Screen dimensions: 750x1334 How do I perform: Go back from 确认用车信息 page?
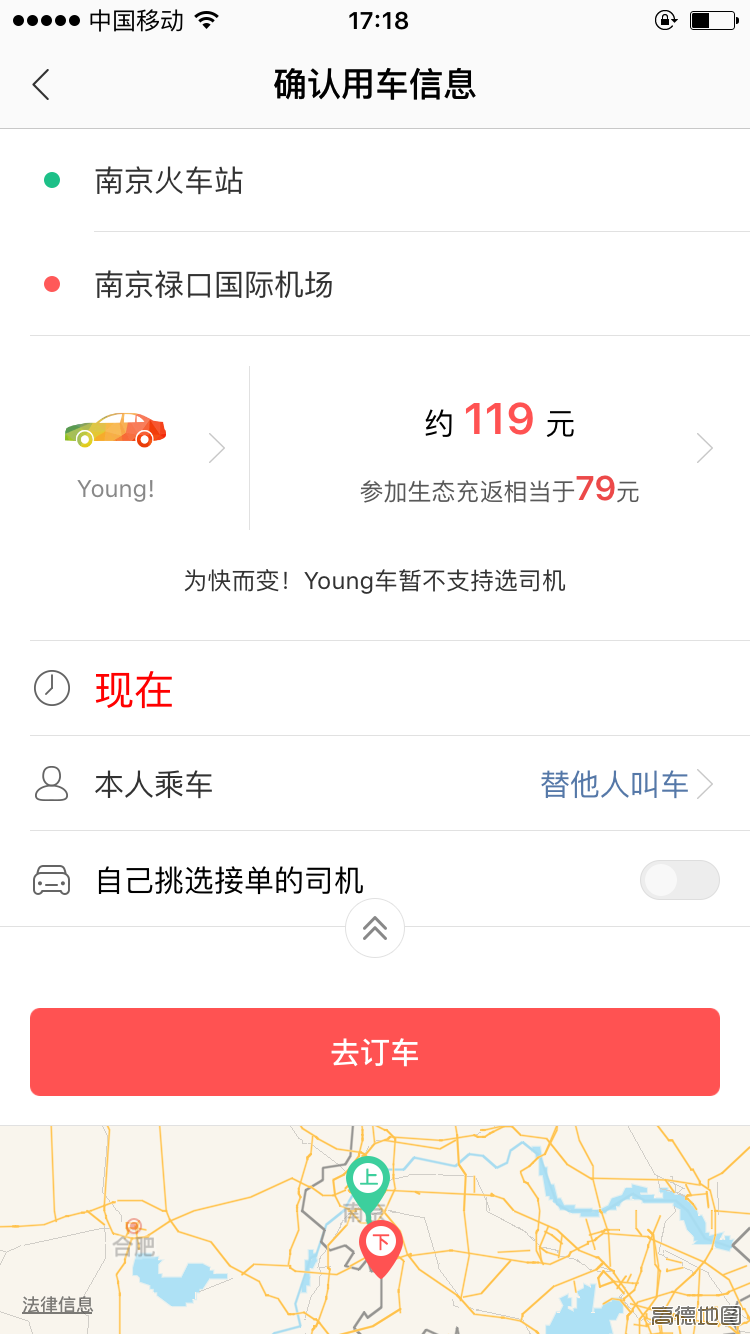pyautogui.click(x=41, y=85)
